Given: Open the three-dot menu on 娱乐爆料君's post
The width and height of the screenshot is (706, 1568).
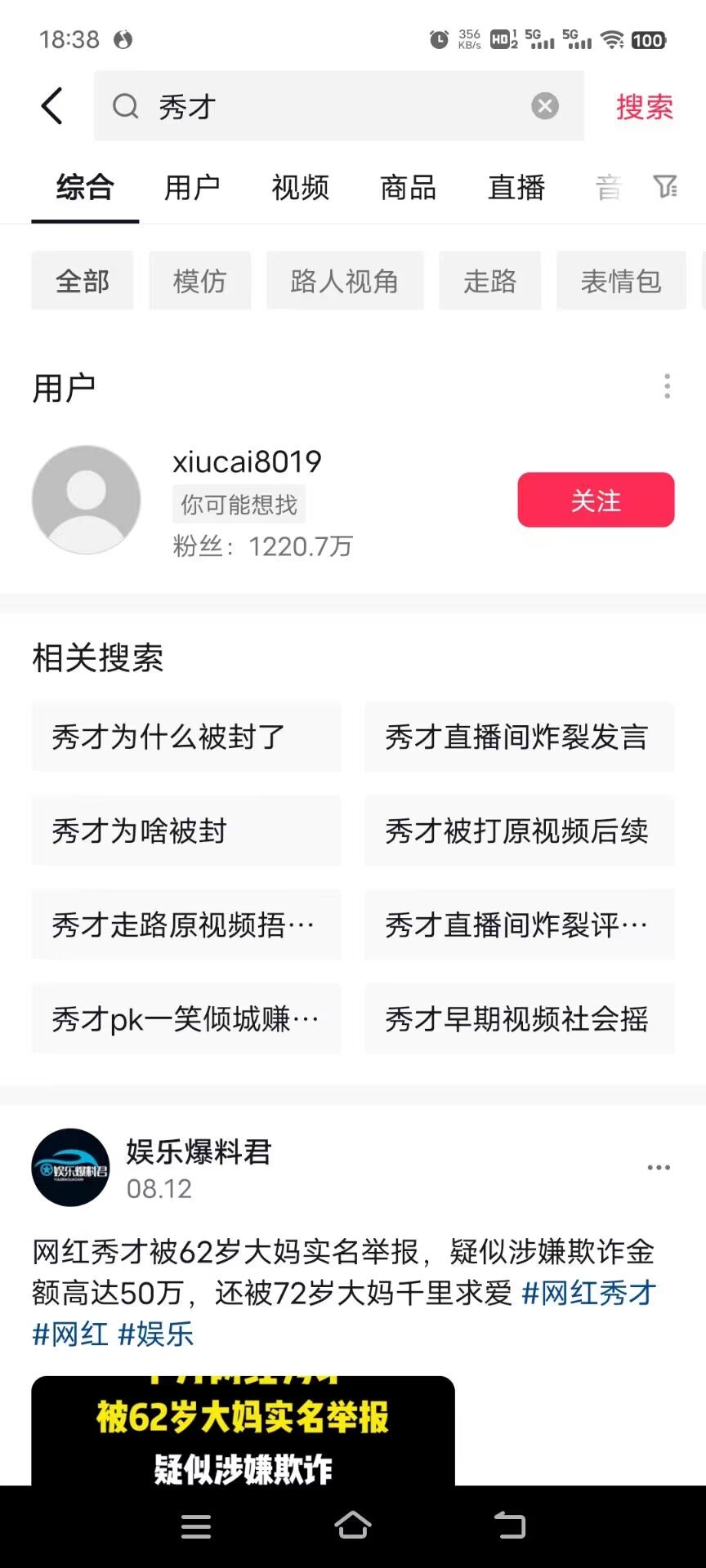Looking at the screenshot, I should click(x=658, y=1168).
